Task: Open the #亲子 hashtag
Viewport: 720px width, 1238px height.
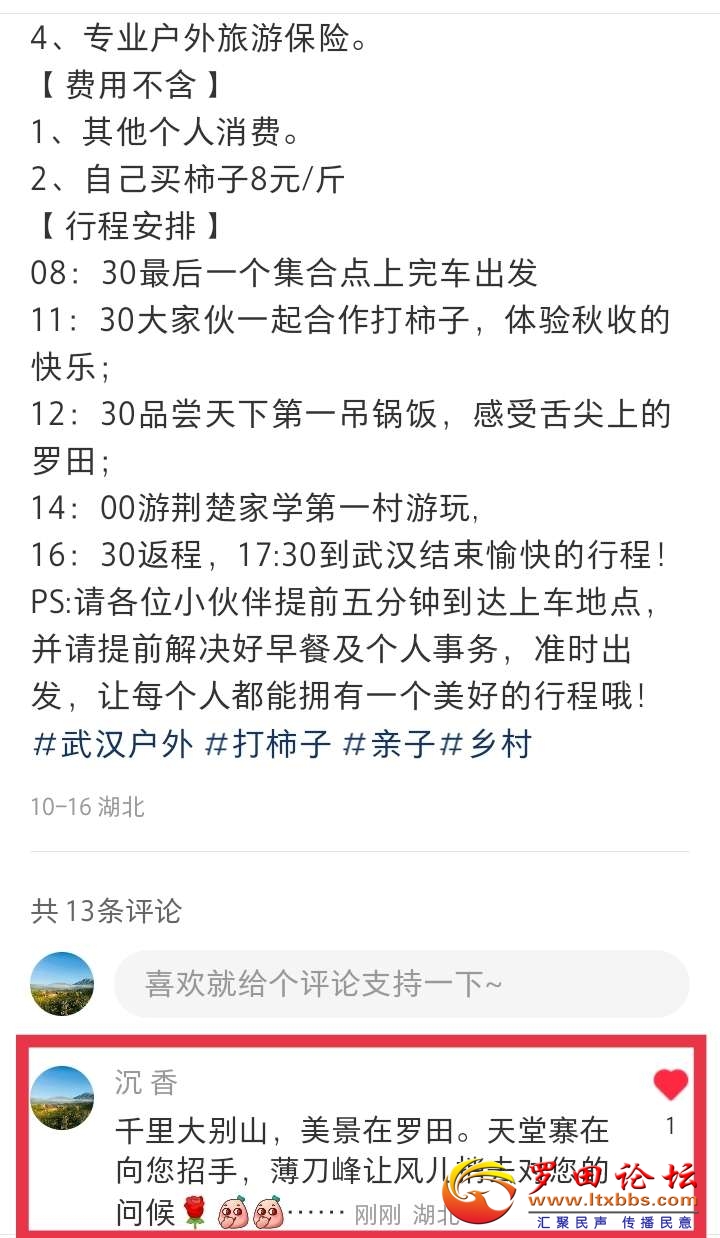Action: 388,745
